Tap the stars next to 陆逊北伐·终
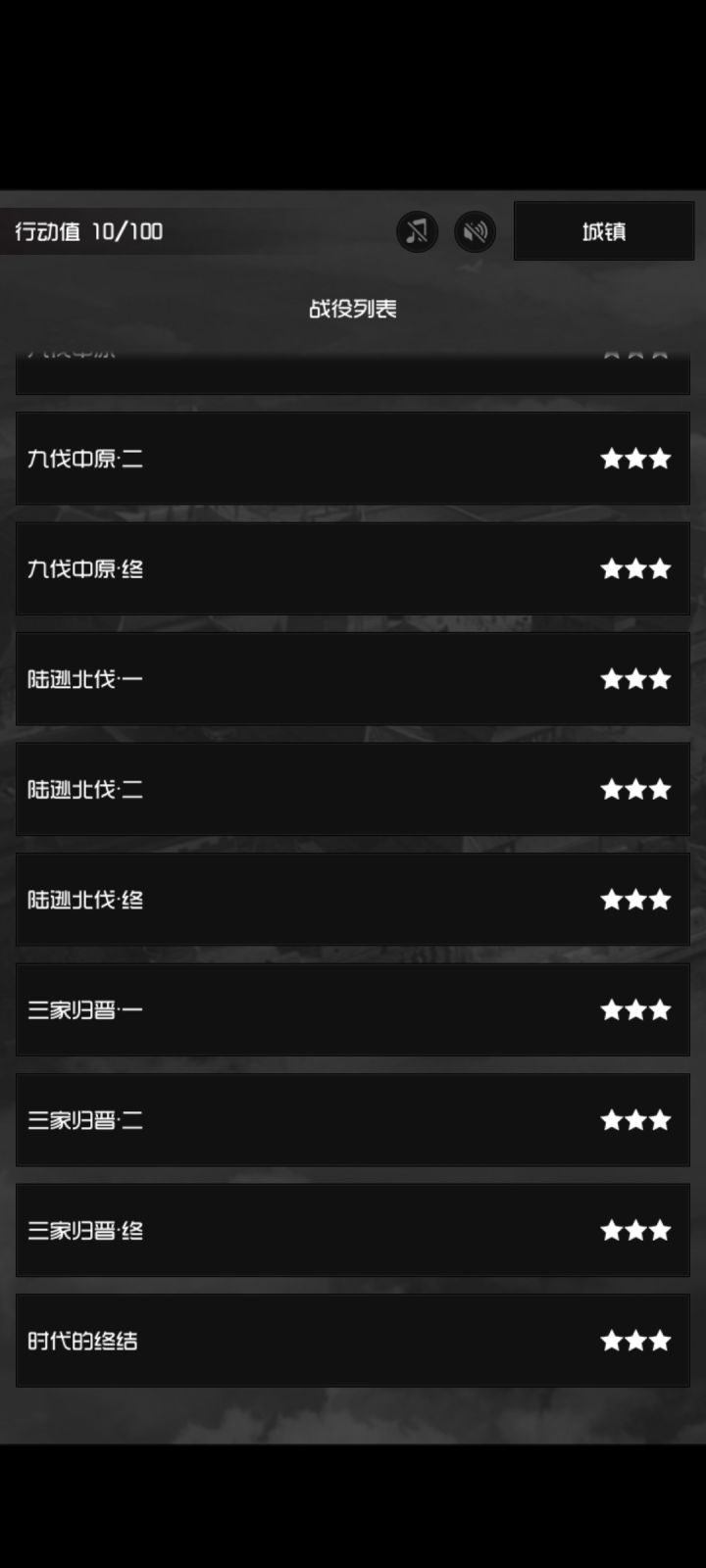The width and height of the screenshot is (706, 1568). pos(634,899)
